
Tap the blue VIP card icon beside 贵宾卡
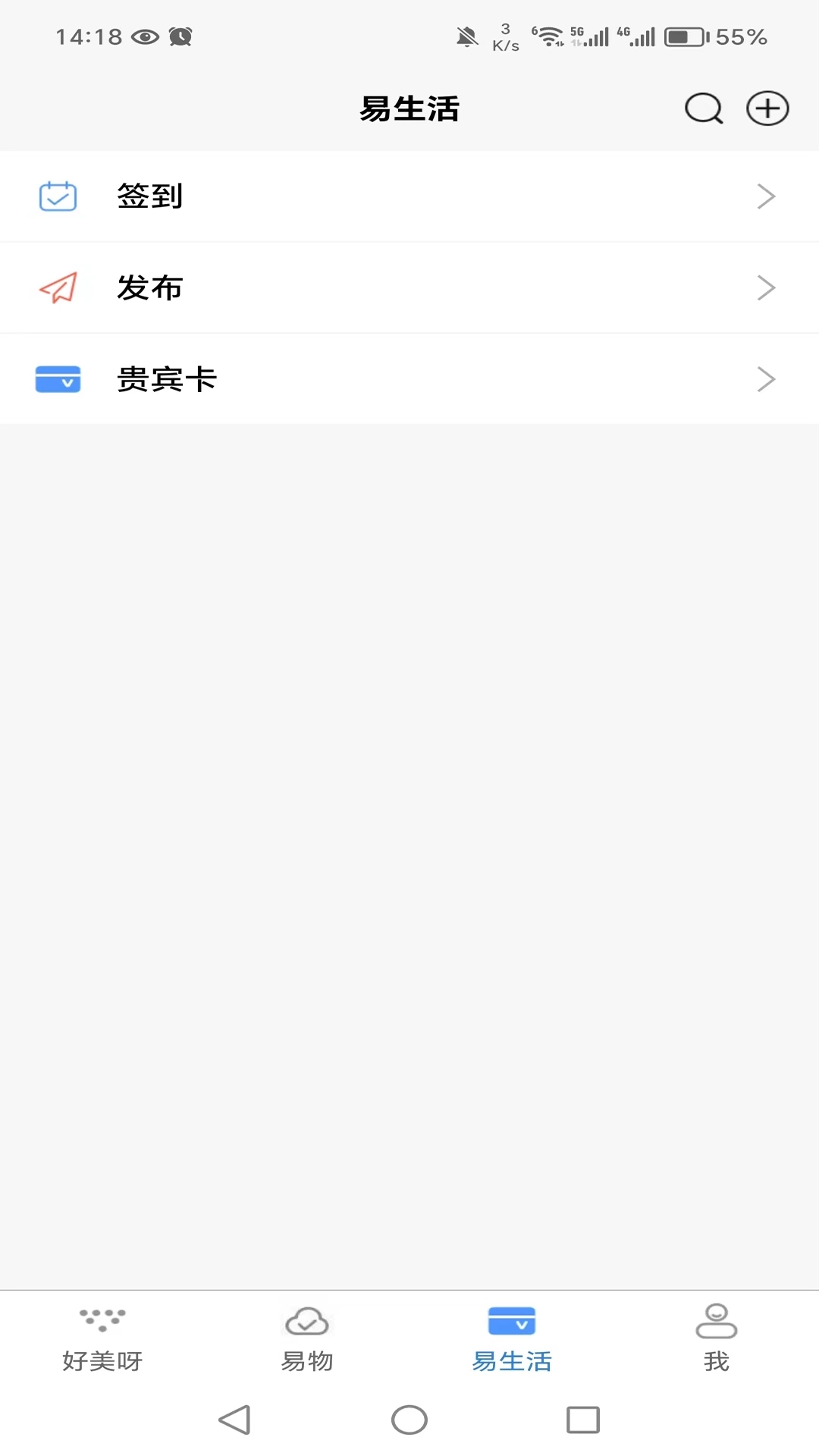tap(58, 379)
